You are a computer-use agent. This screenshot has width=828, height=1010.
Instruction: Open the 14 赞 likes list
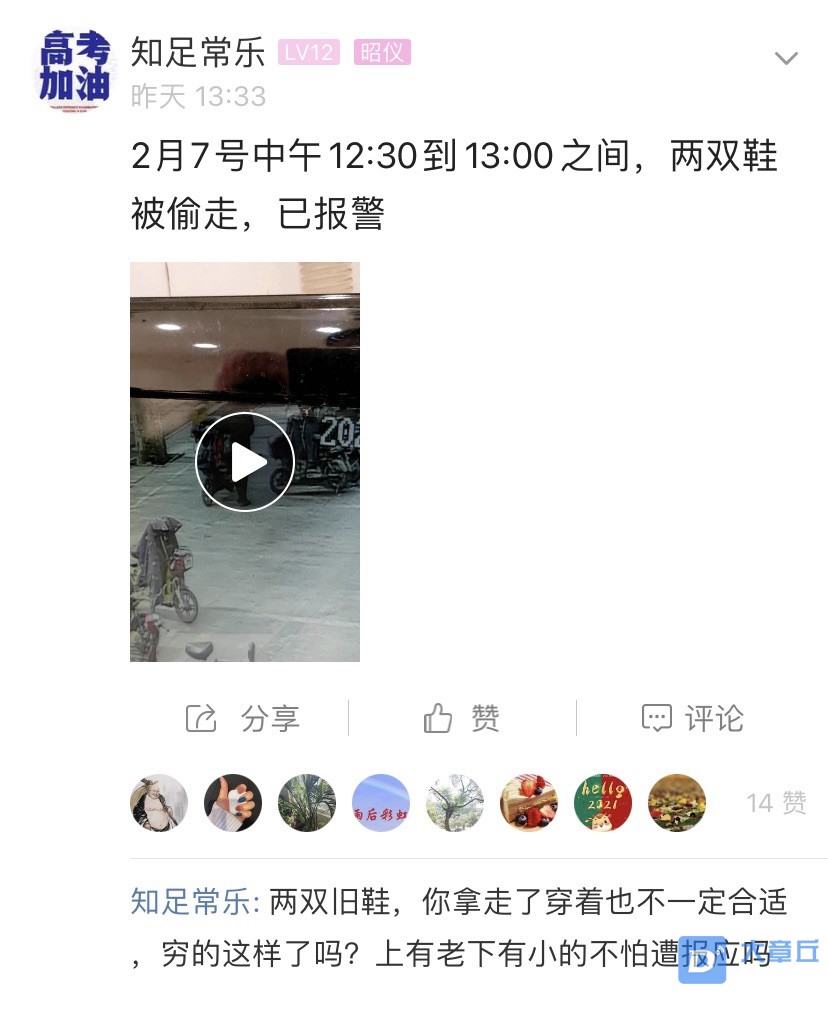pyautogui.click(x=776, y=803)
